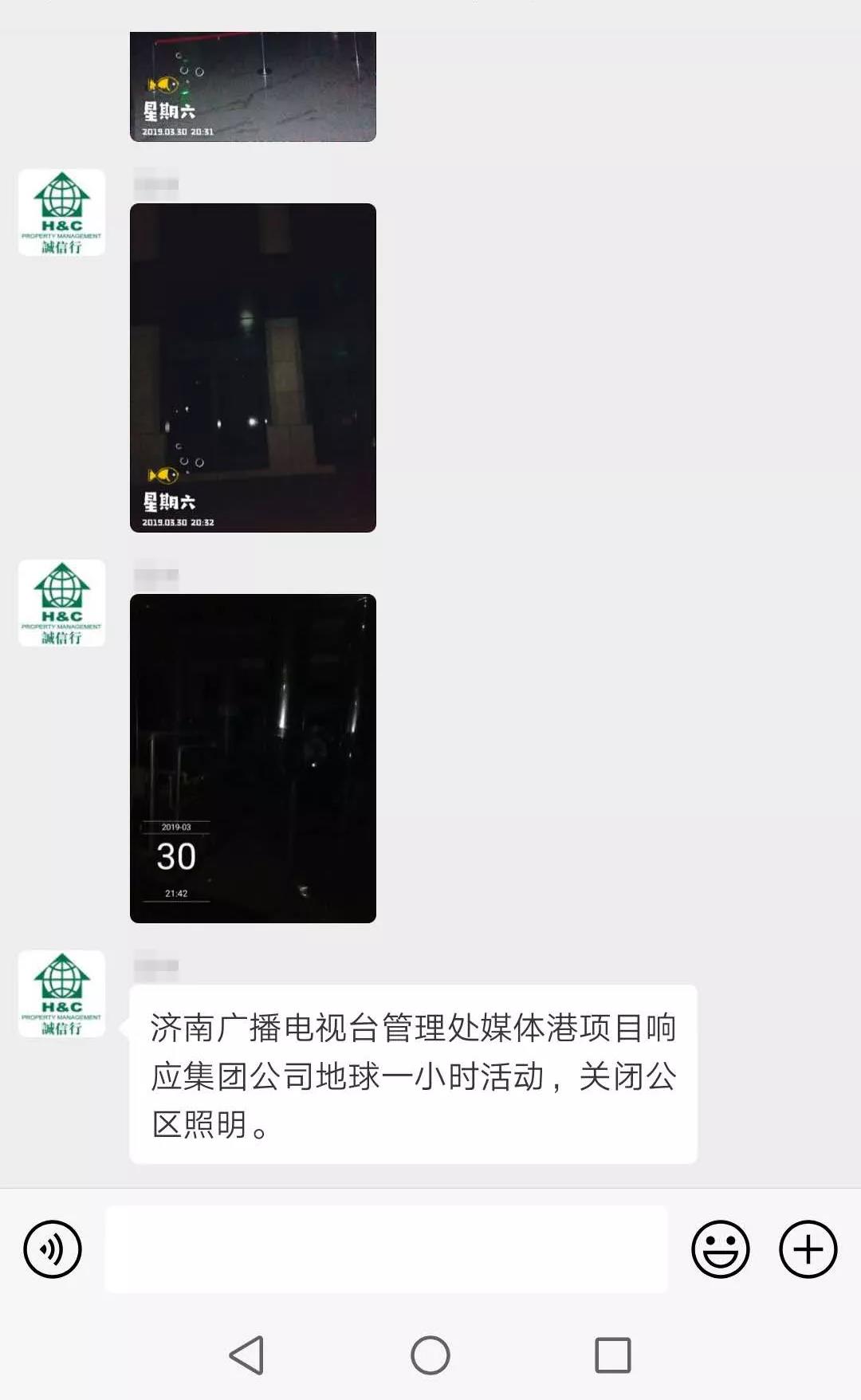
Task: Open the plus attachment menu
Action: 808,1249
